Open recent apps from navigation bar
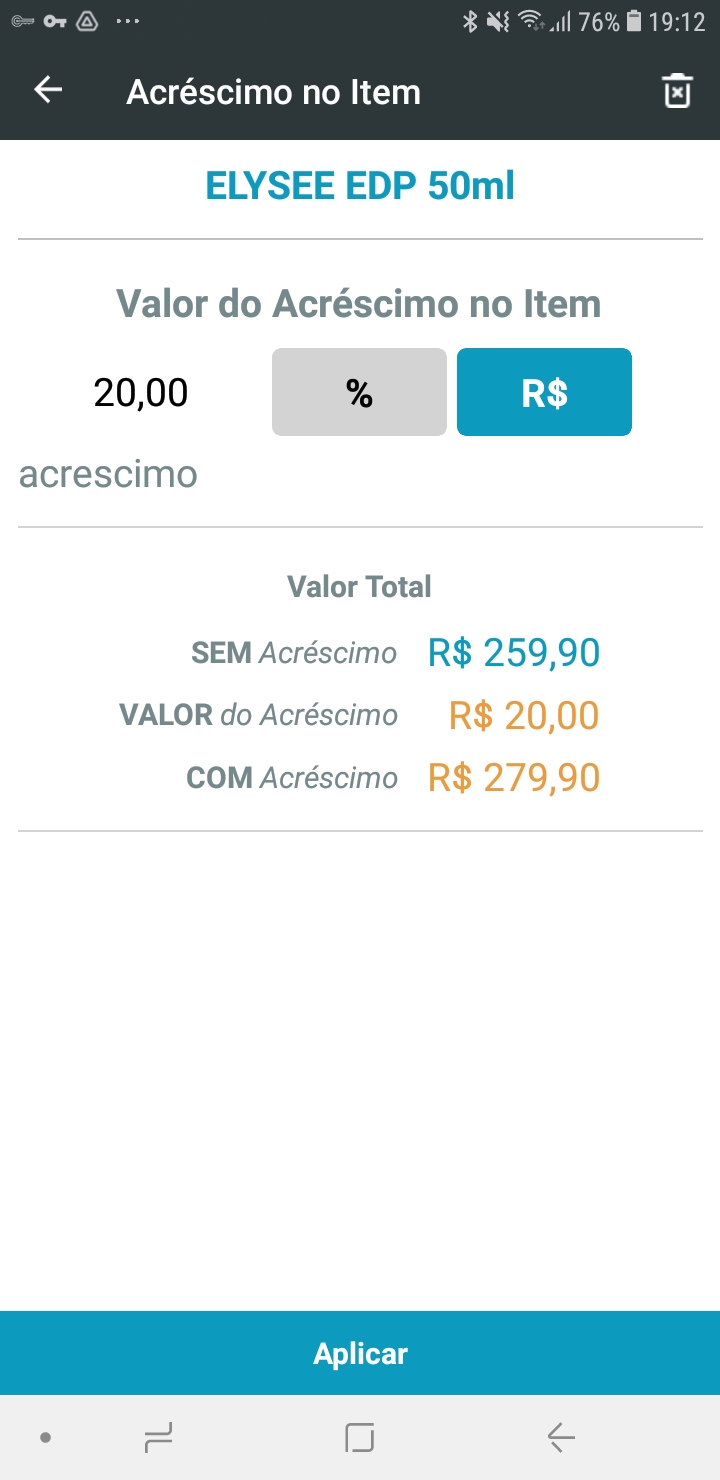720x1480 pixels. (158, 1438)
